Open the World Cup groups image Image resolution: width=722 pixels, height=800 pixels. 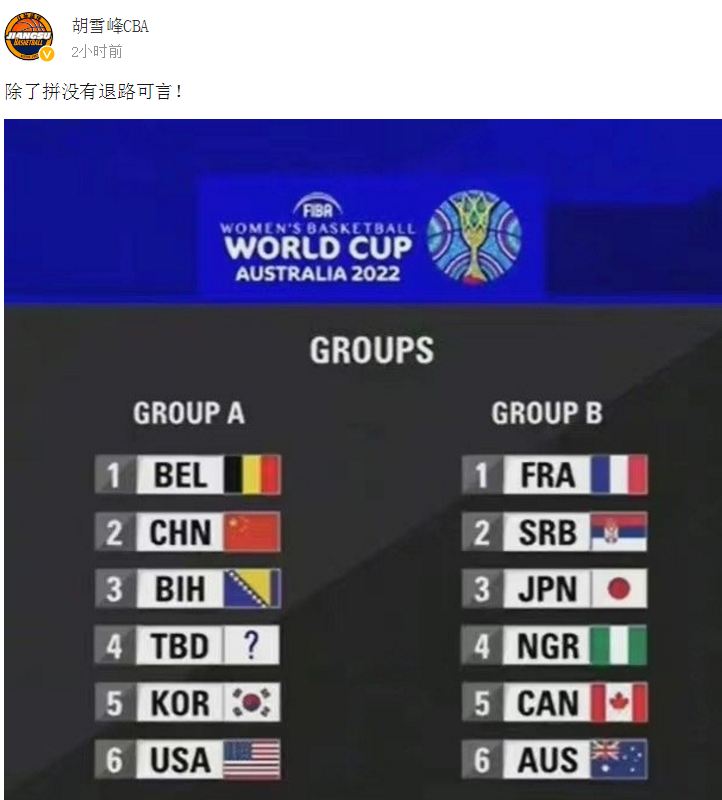[362, 458]
